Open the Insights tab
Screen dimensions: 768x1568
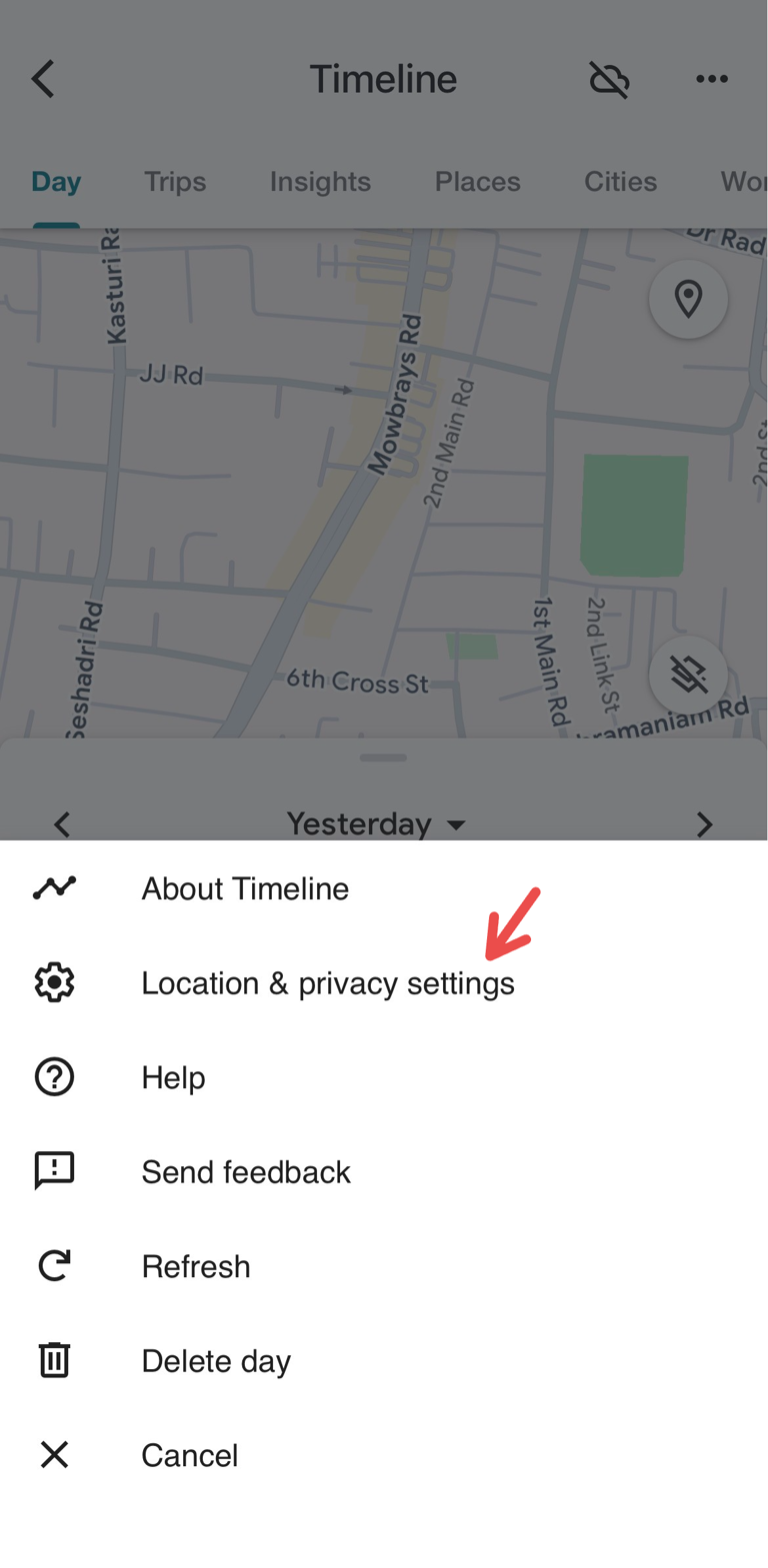320,181
